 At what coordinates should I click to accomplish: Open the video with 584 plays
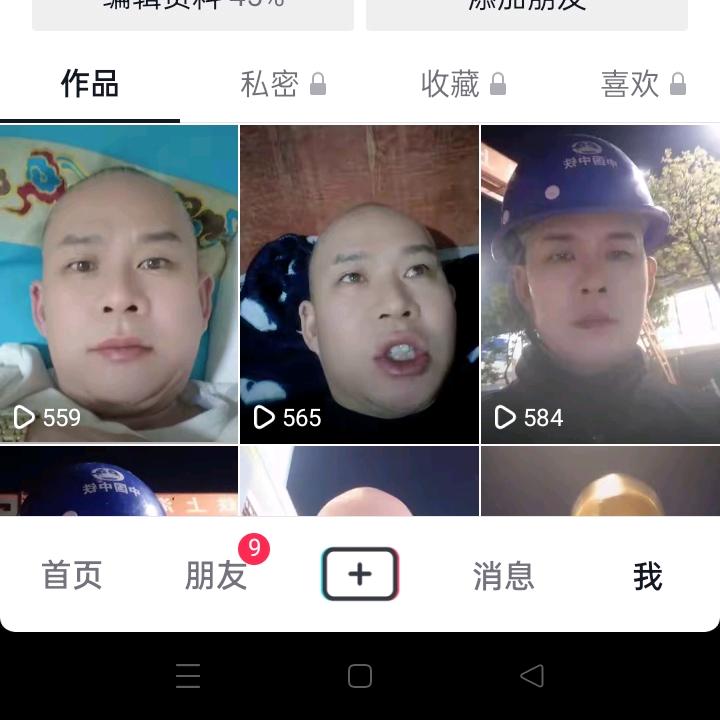tap(600, 284)
